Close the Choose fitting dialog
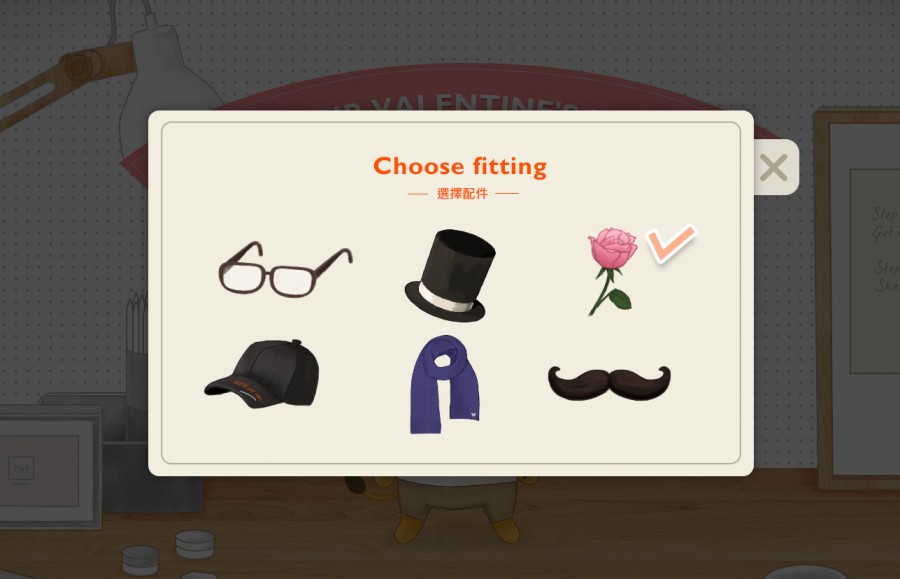900x579 pixels. tap(773, 167)
